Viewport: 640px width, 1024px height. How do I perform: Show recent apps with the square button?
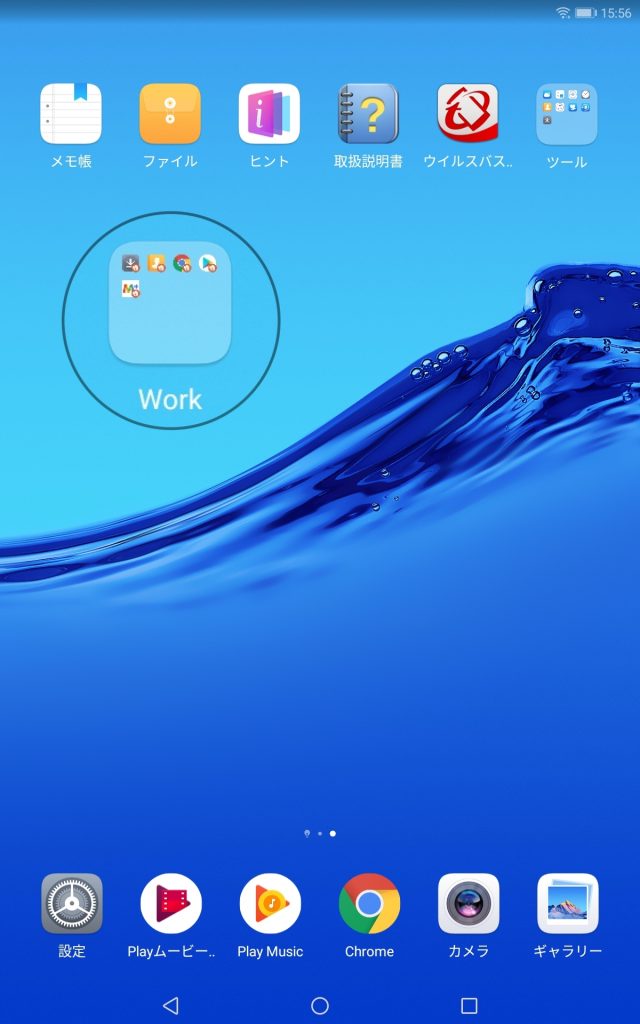coord(469,1005)
